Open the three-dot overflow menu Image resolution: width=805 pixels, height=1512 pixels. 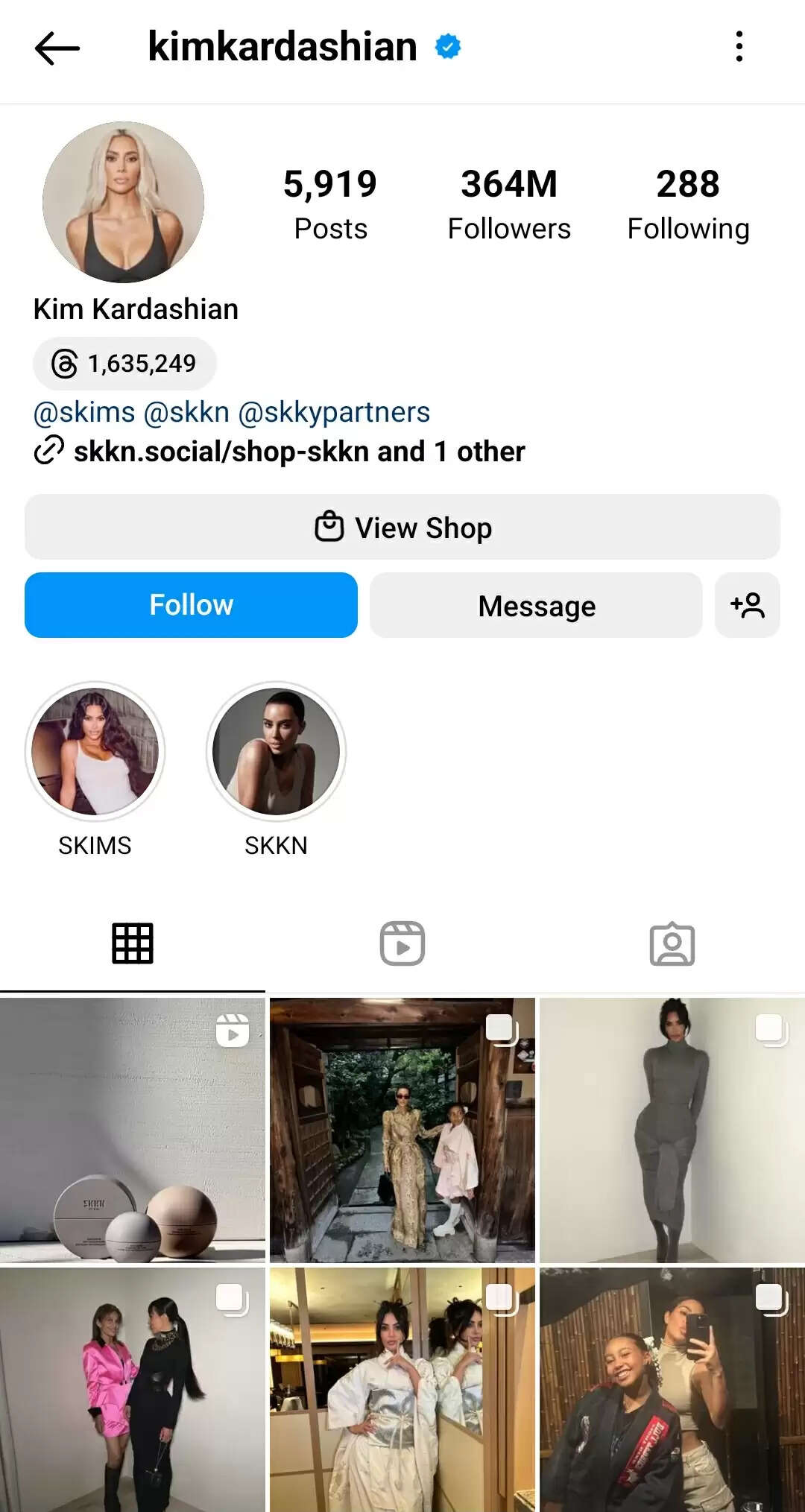[739, 47]
